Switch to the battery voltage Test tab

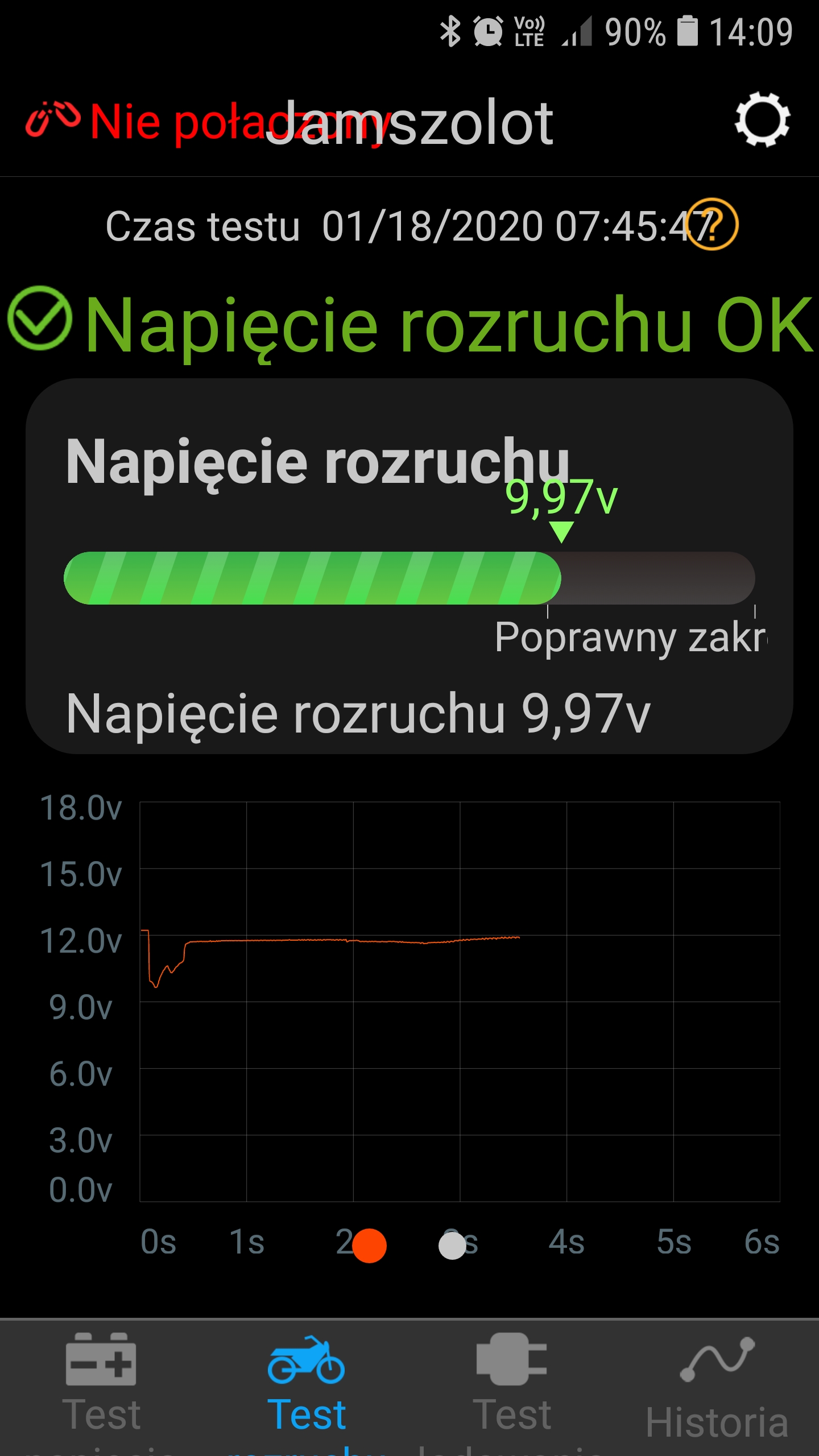[101, 1388]
